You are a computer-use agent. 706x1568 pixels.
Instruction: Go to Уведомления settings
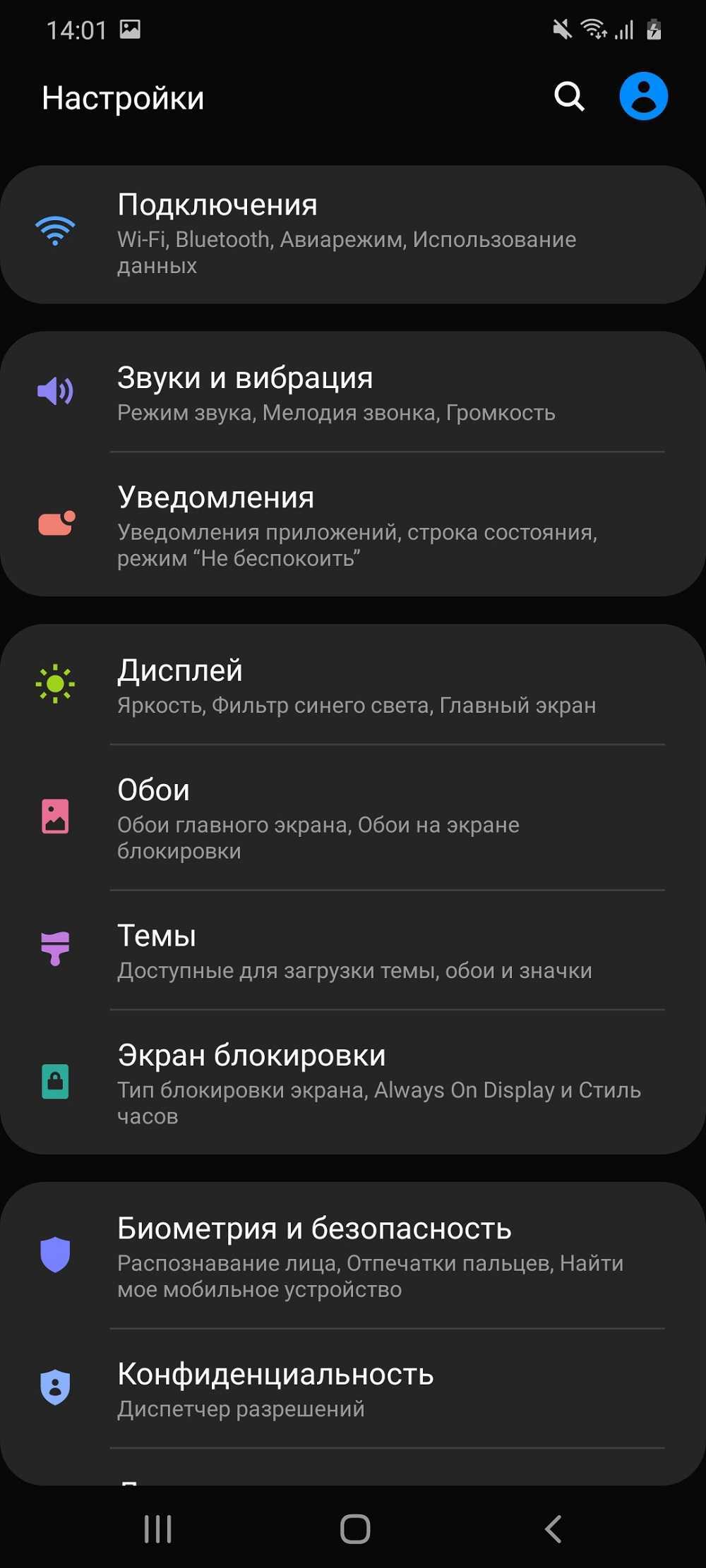point(353,526)
